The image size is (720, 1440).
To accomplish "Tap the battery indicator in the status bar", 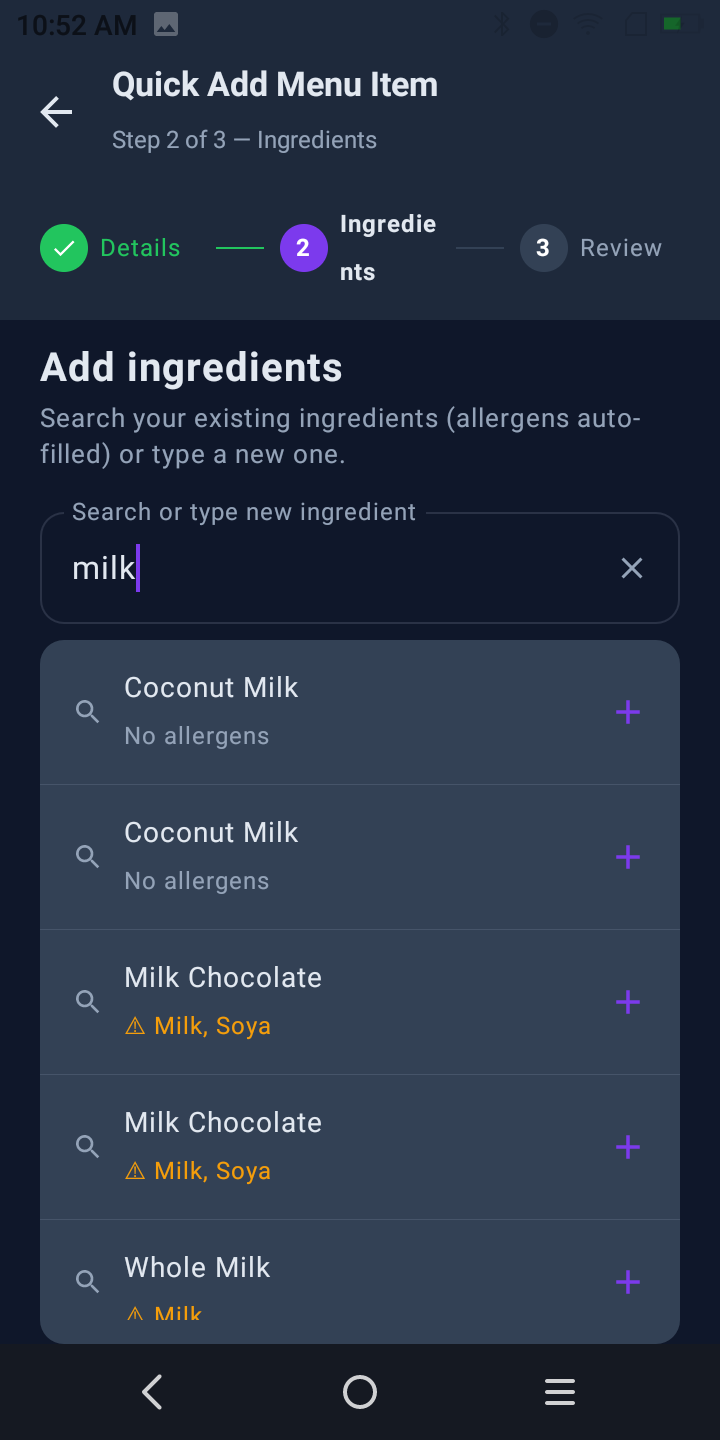I will point(680,22).
